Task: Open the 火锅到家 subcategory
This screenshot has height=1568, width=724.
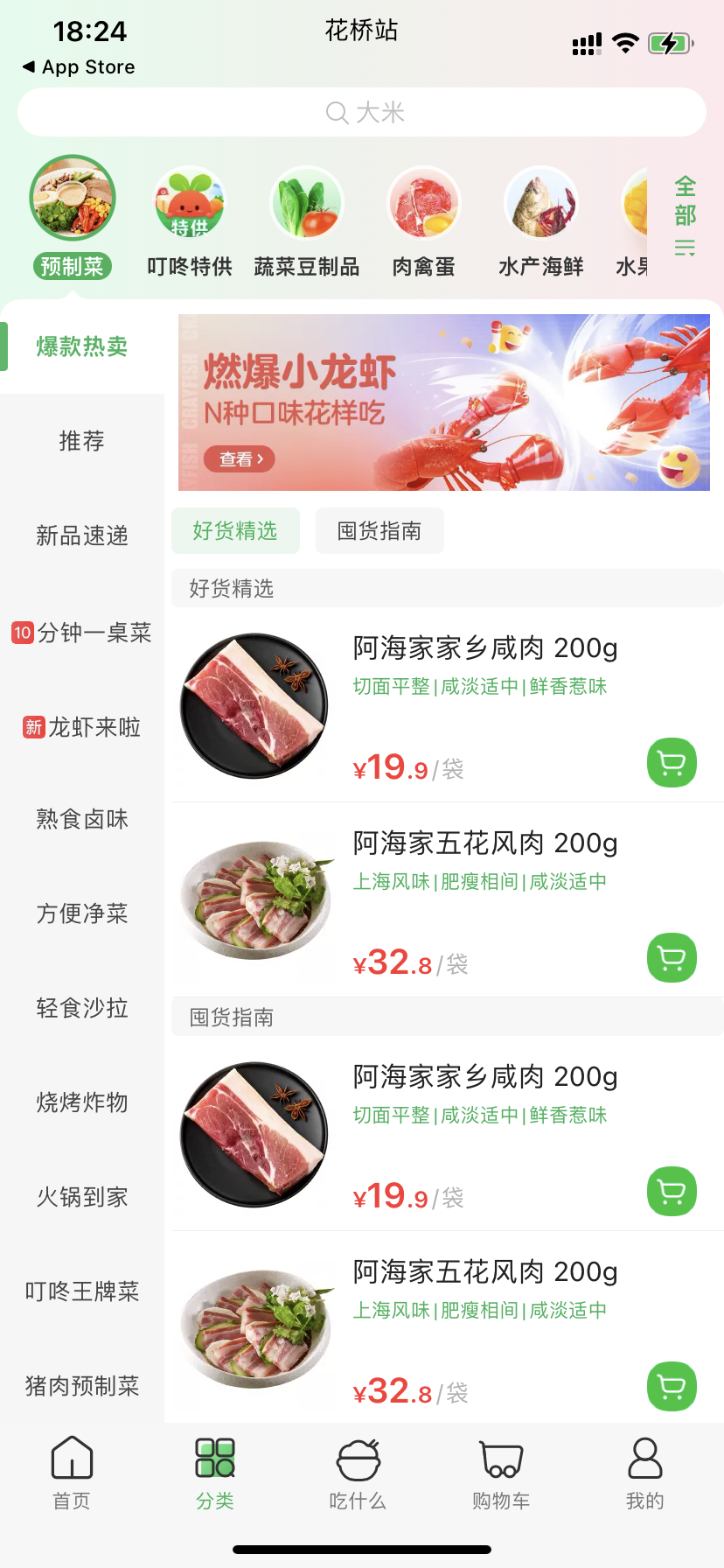Action: 82,1197
